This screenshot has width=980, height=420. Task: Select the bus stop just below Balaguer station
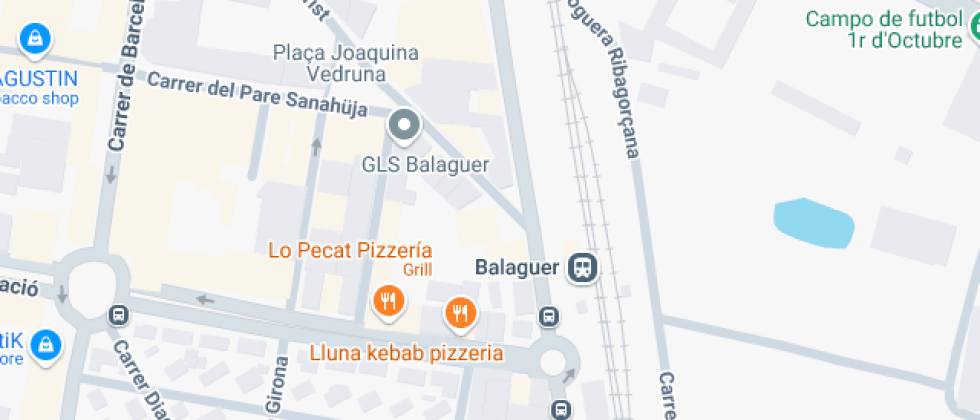tap(549, 317)
